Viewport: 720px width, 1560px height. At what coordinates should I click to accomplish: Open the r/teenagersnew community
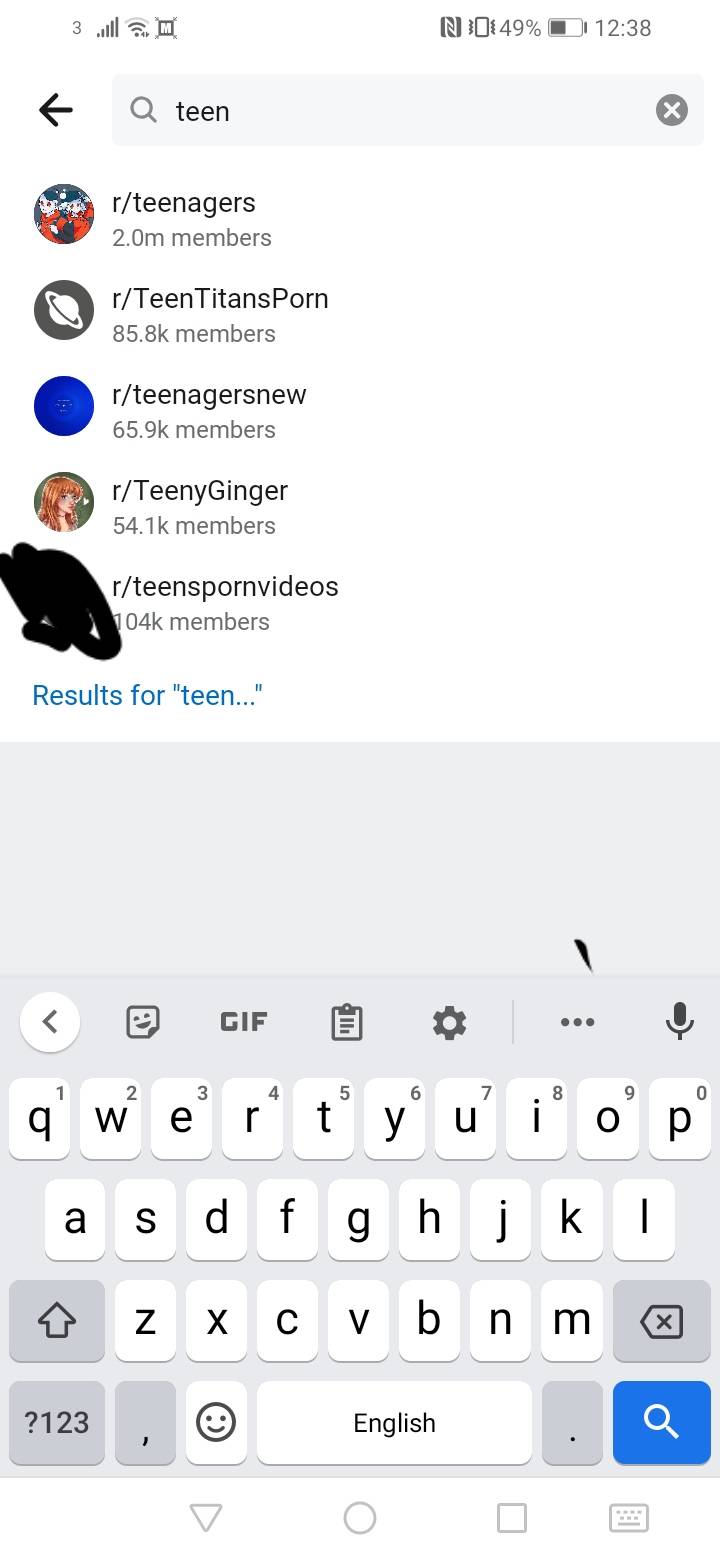click(x=208, y=410)
